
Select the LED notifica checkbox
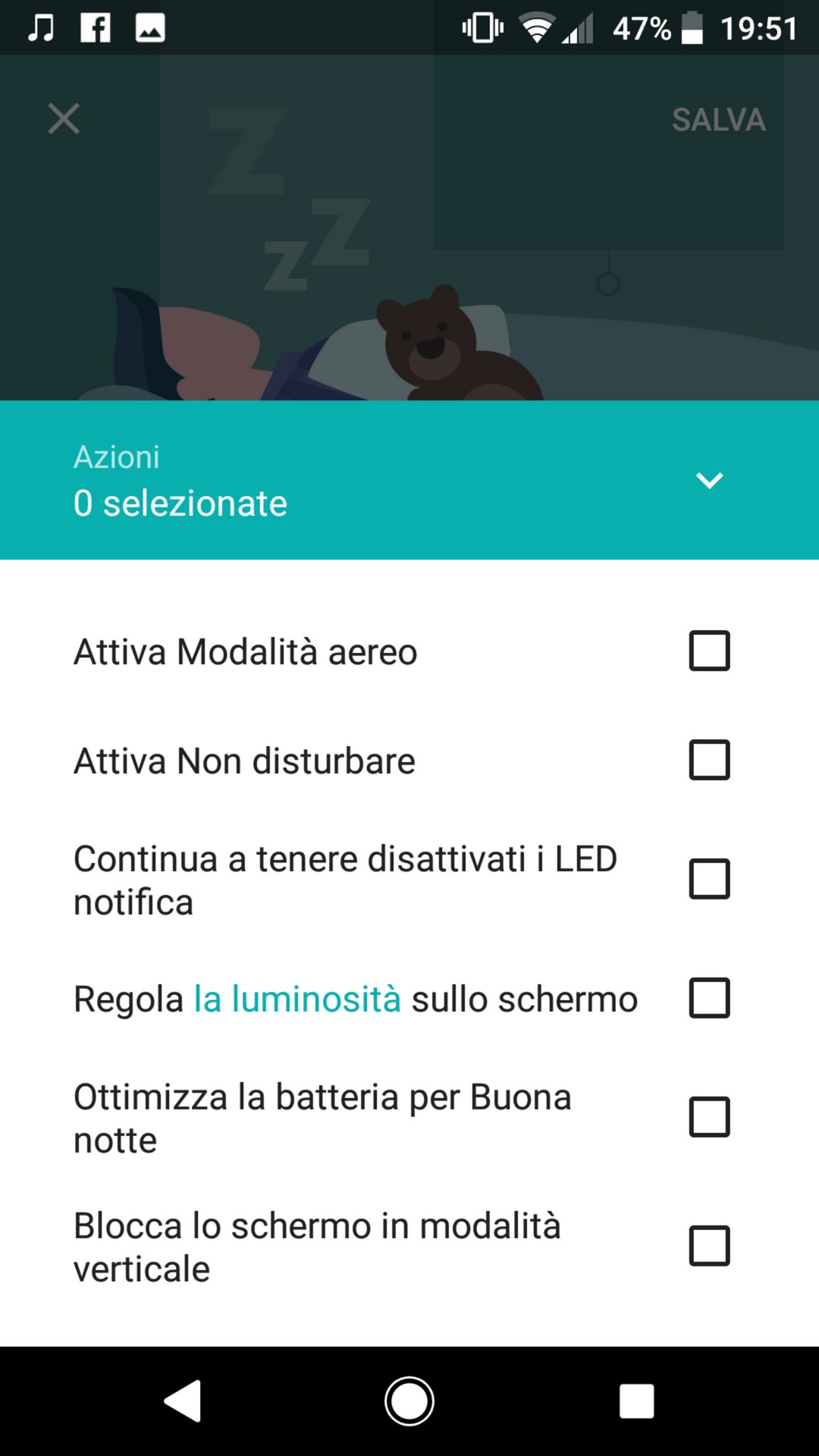[710, 879]
